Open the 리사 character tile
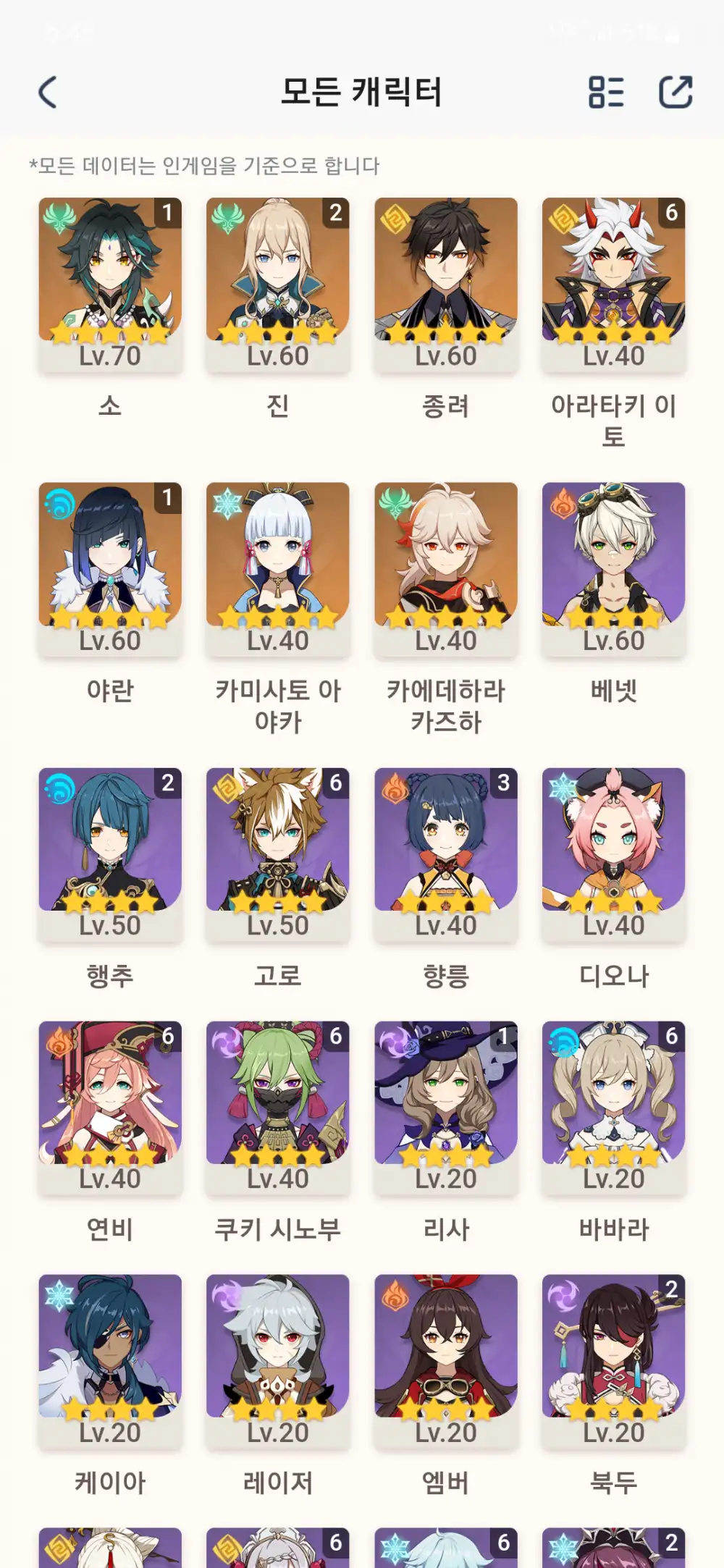Image resolution: width=724 pixels, height=1568 pixels. click(x=446, y=1108)
